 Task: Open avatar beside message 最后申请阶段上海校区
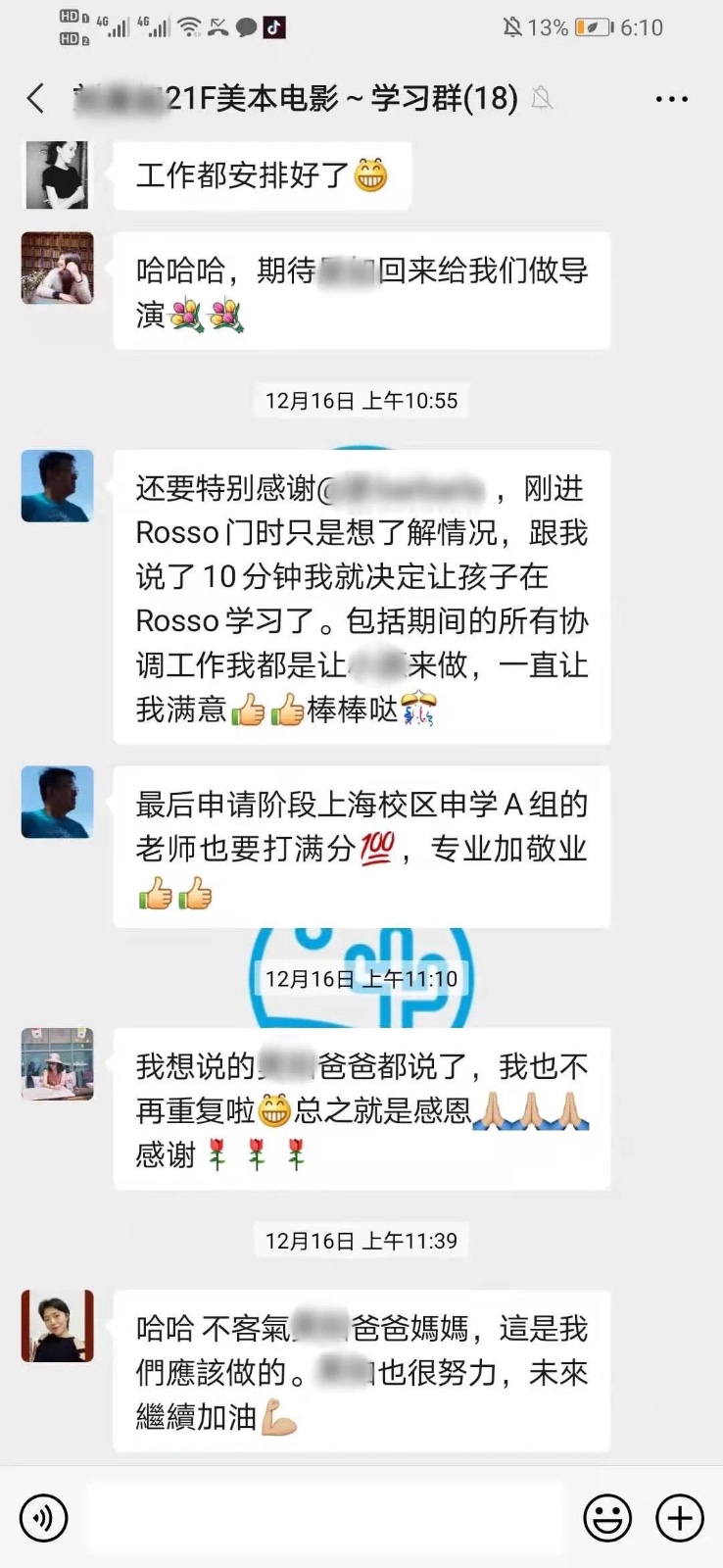coord(57,802)
